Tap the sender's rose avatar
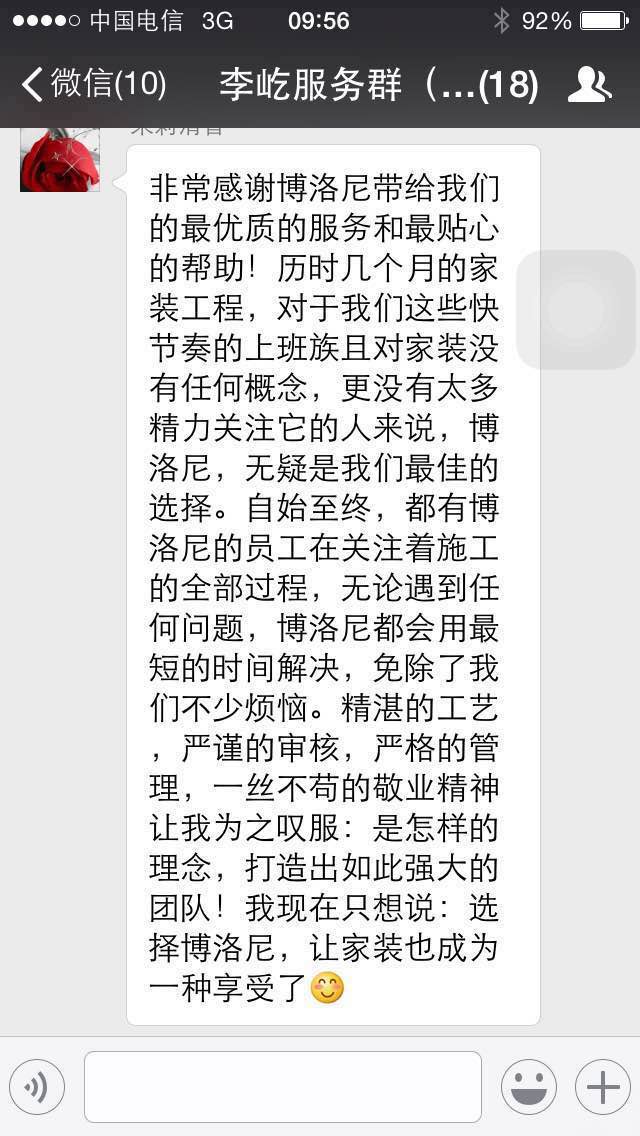The image size is (640, 1136). point(60,160)
